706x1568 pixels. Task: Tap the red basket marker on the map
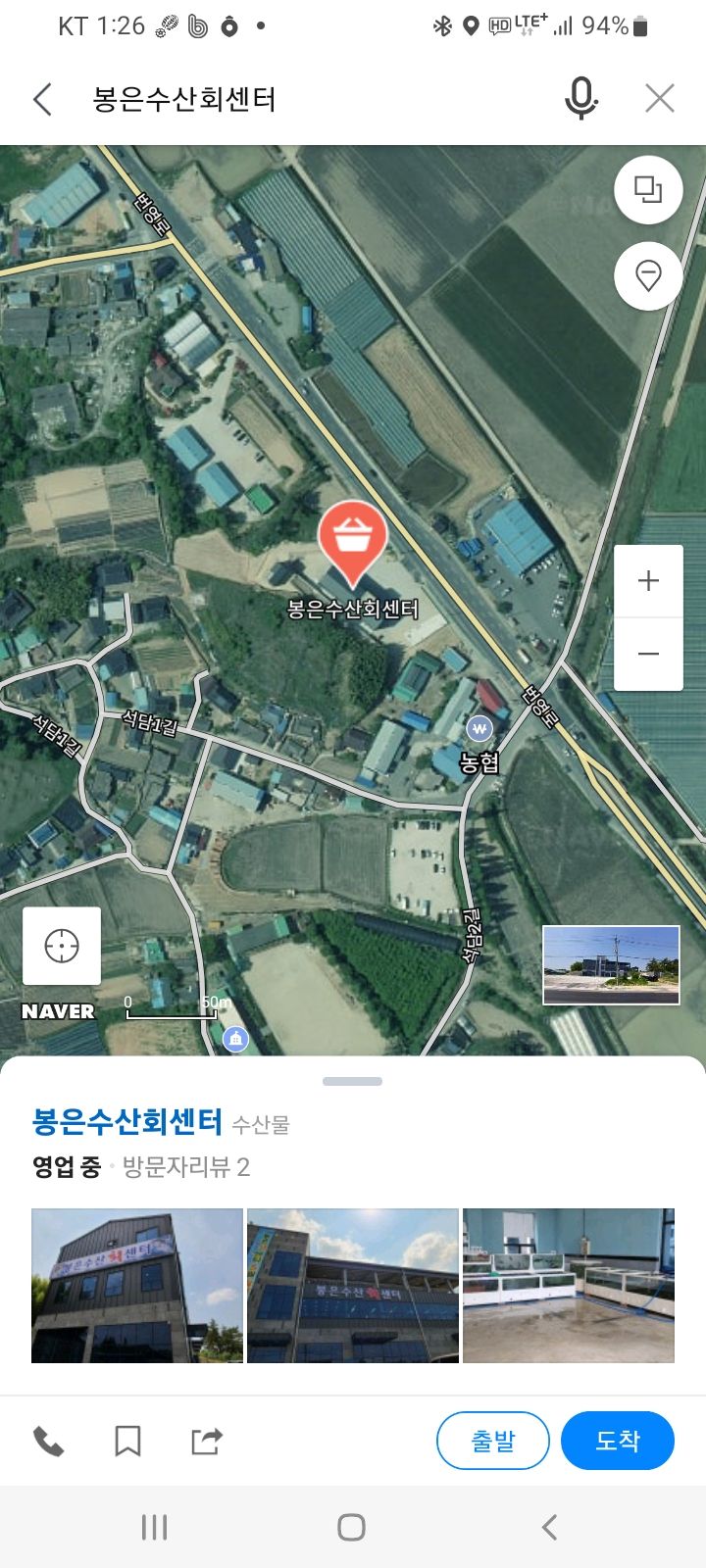(354, 537)
